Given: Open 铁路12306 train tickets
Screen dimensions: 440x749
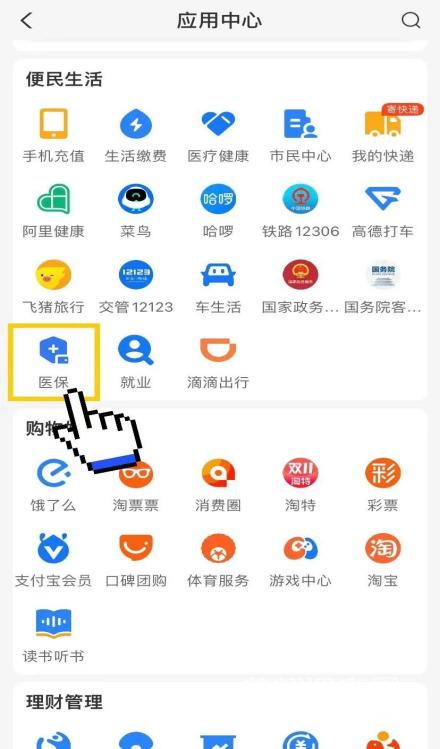Looking at the screenshot, I should pos(300,211).
